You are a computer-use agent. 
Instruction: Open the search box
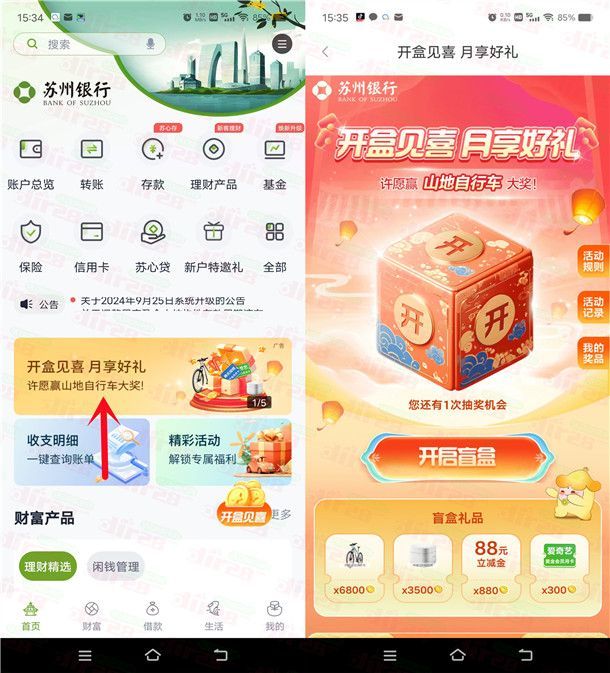[85, 44]
